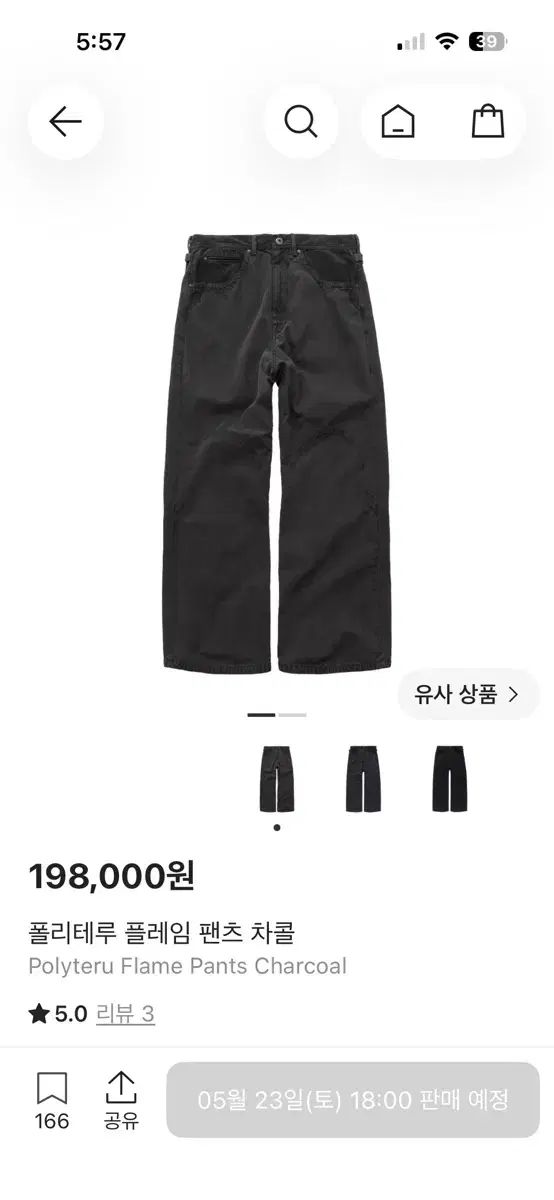Screen dimensions: 554x1200
Task: Select the middle pants color thumbnail
Action: click(363, 778)
